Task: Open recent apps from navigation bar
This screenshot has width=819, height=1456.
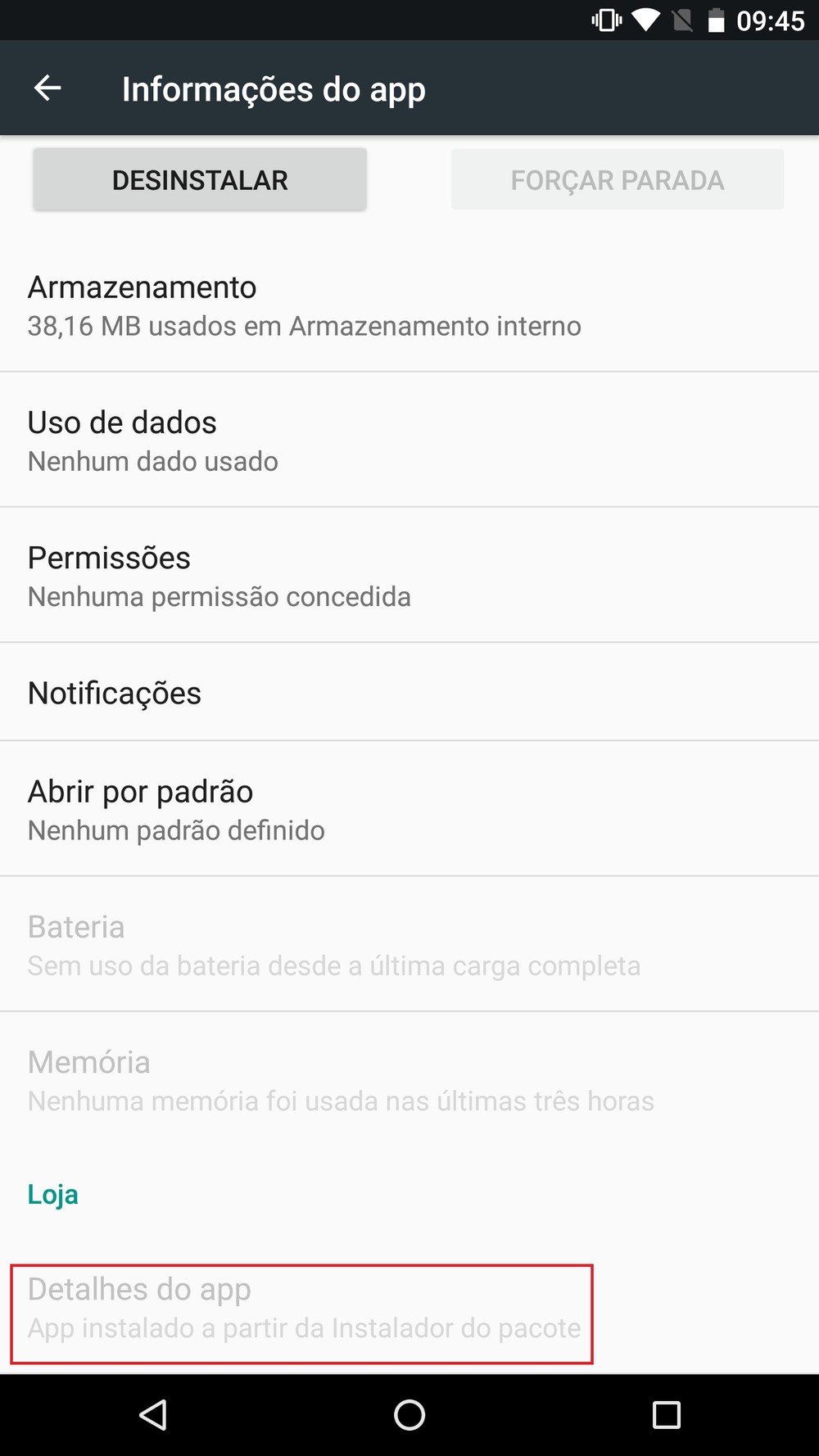Action: (666, 1414)
